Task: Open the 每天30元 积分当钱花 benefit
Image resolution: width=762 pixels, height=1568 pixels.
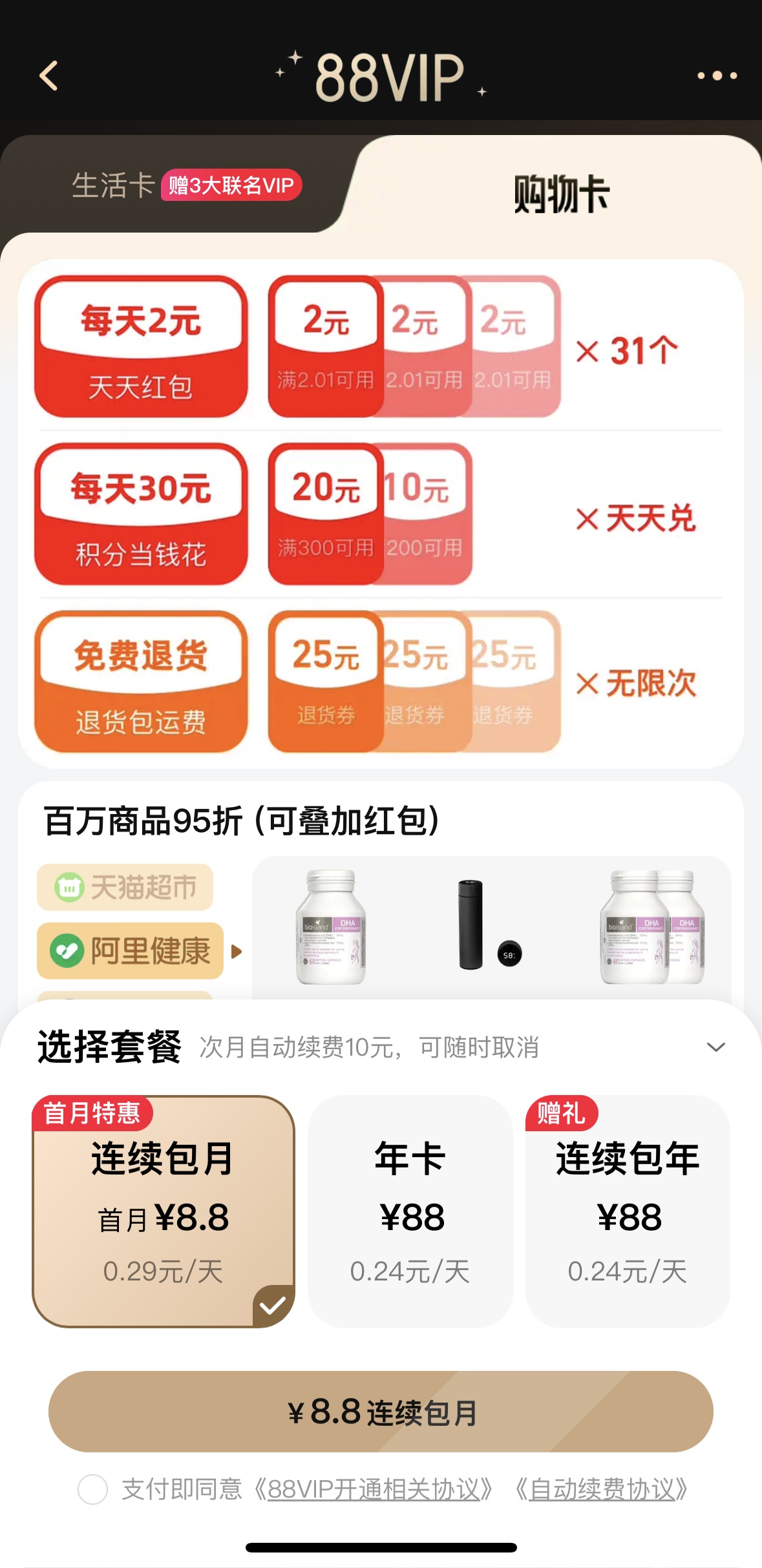Action: click(141, 514)
